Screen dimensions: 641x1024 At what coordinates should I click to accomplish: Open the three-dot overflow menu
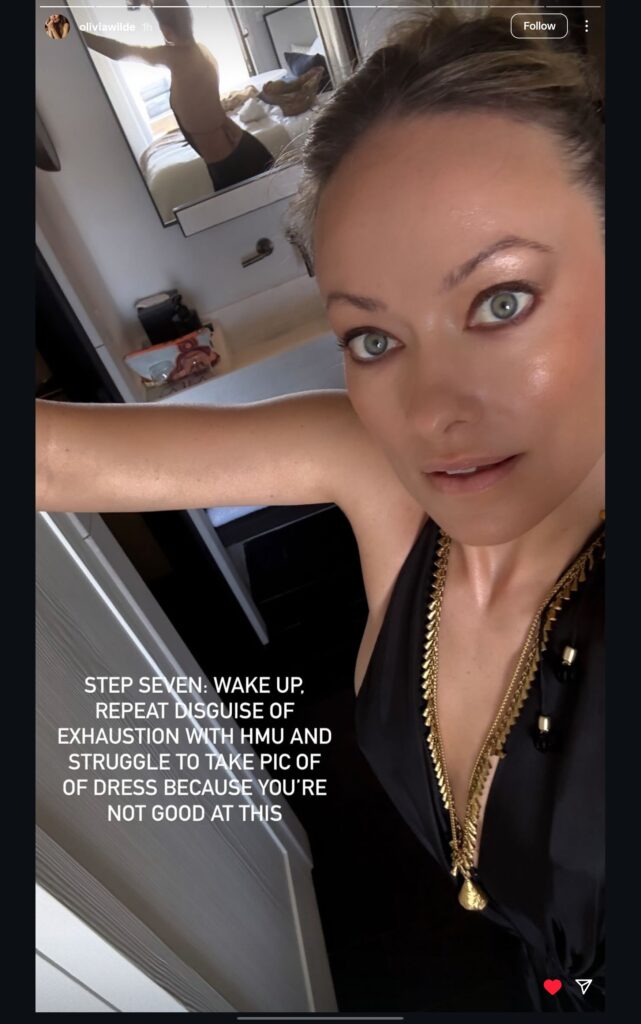click(x=587, y=26)
